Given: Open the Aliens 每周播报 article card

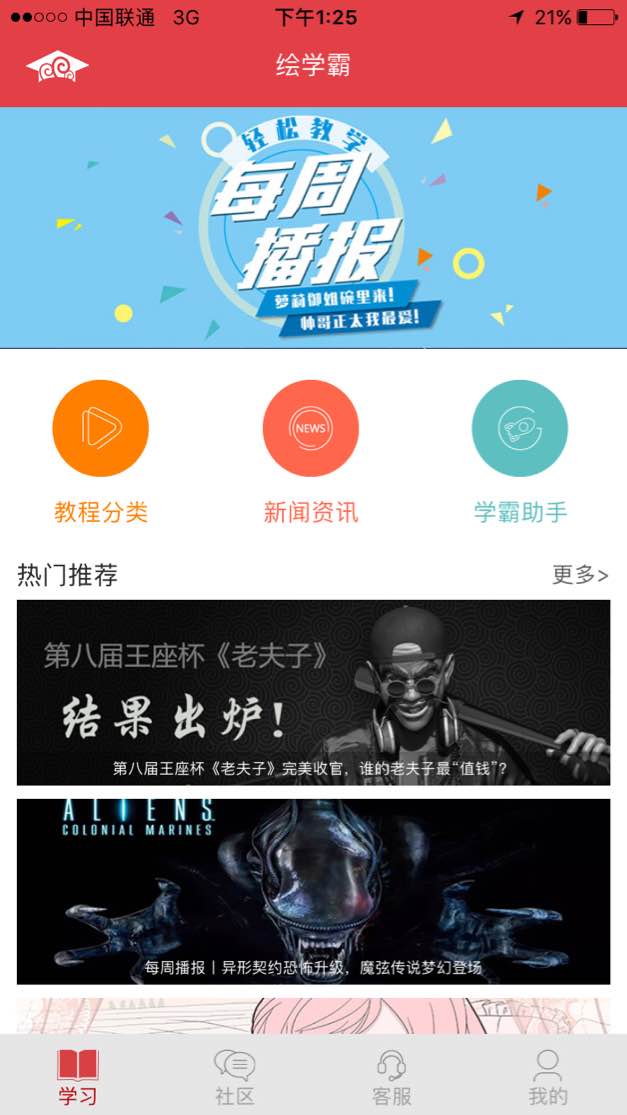Looking at the screenshot, I should point(313,891).
